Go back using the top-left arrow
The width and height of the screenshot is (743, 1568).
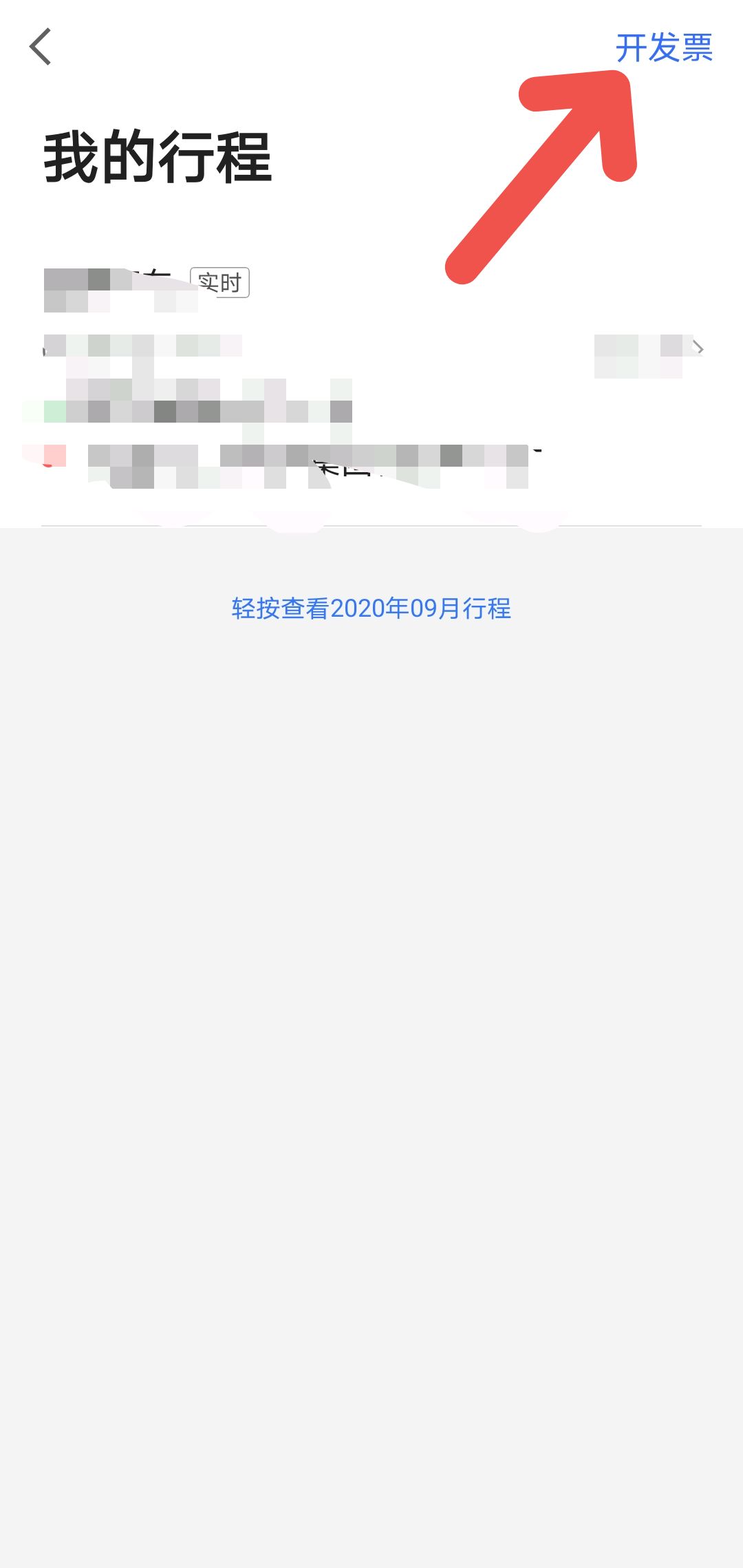click(x=41, y=47)
